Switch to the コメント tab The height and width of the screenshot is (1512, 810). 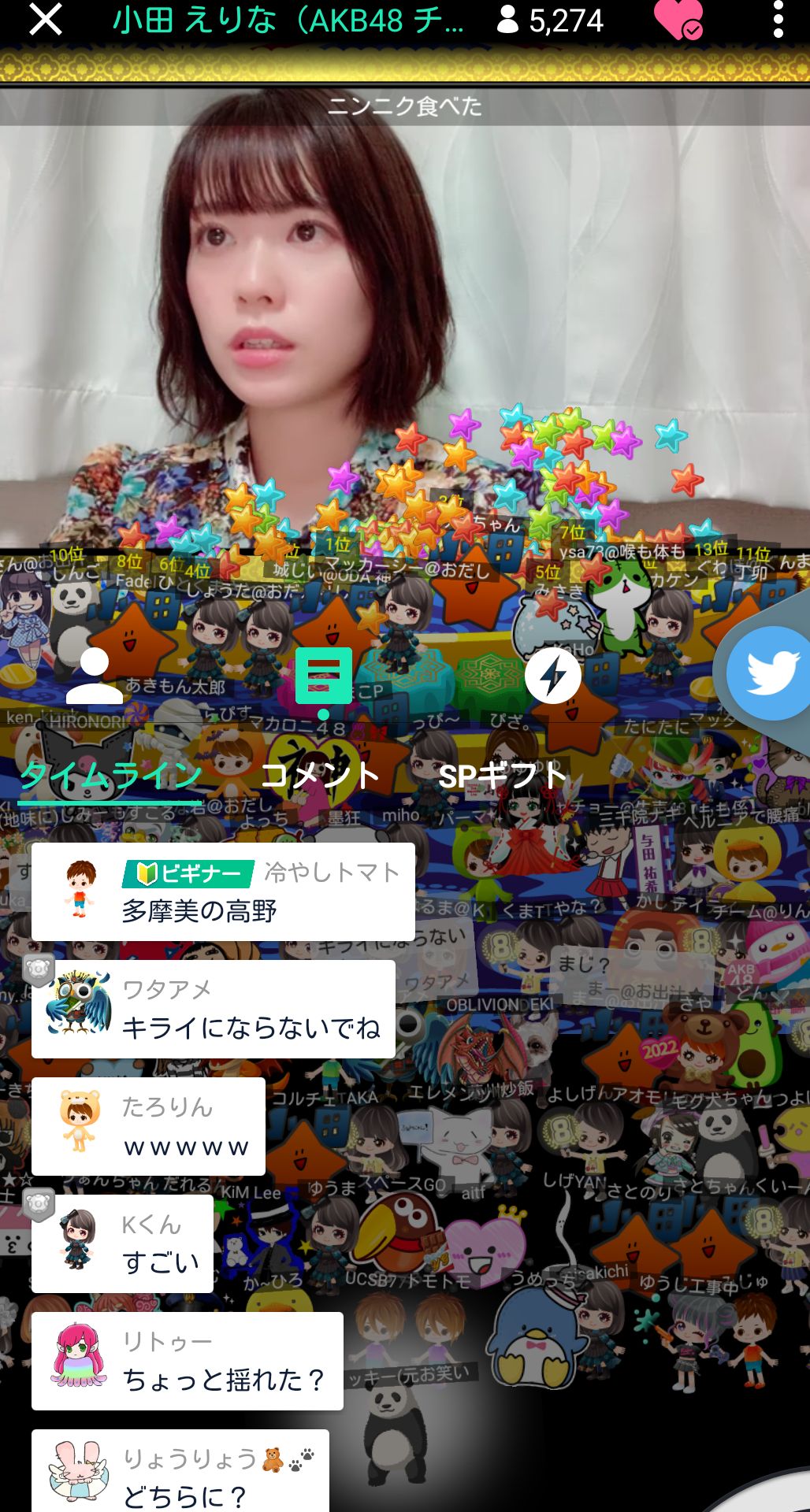click(x=320, y=776)
